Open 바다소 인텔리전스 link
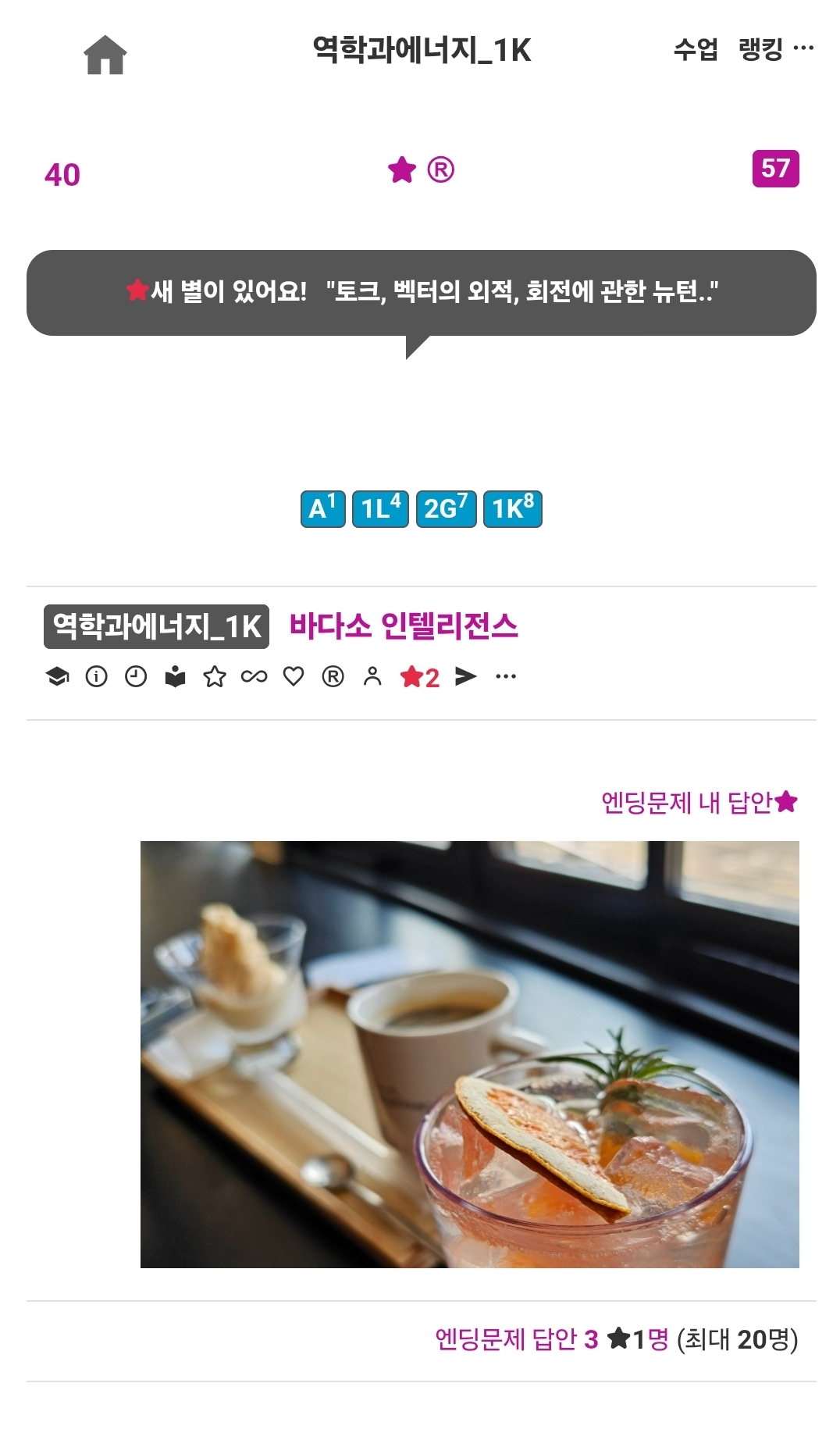The image size is (840, 1440). coord(404,626)
